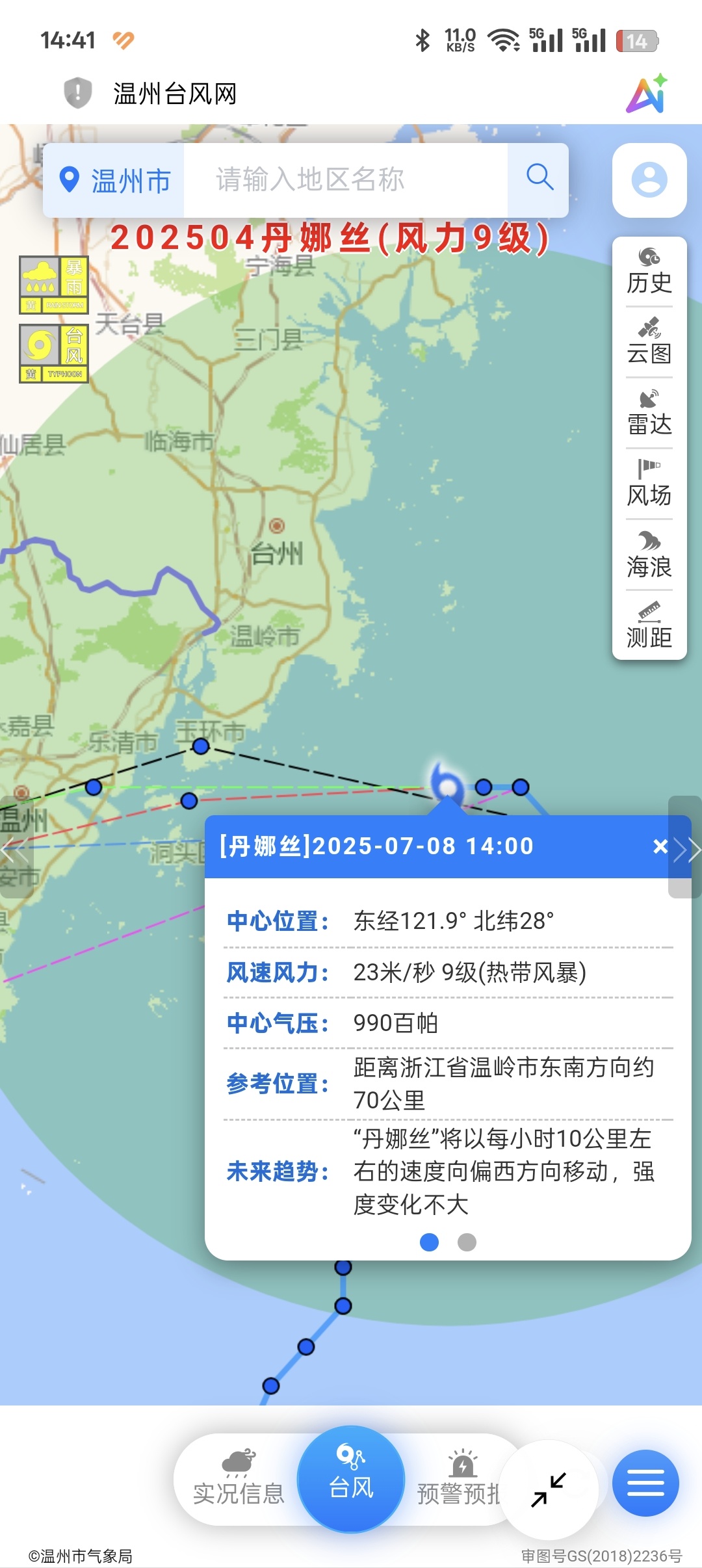Tap the AI assistant icon in header

pos(647,94)
